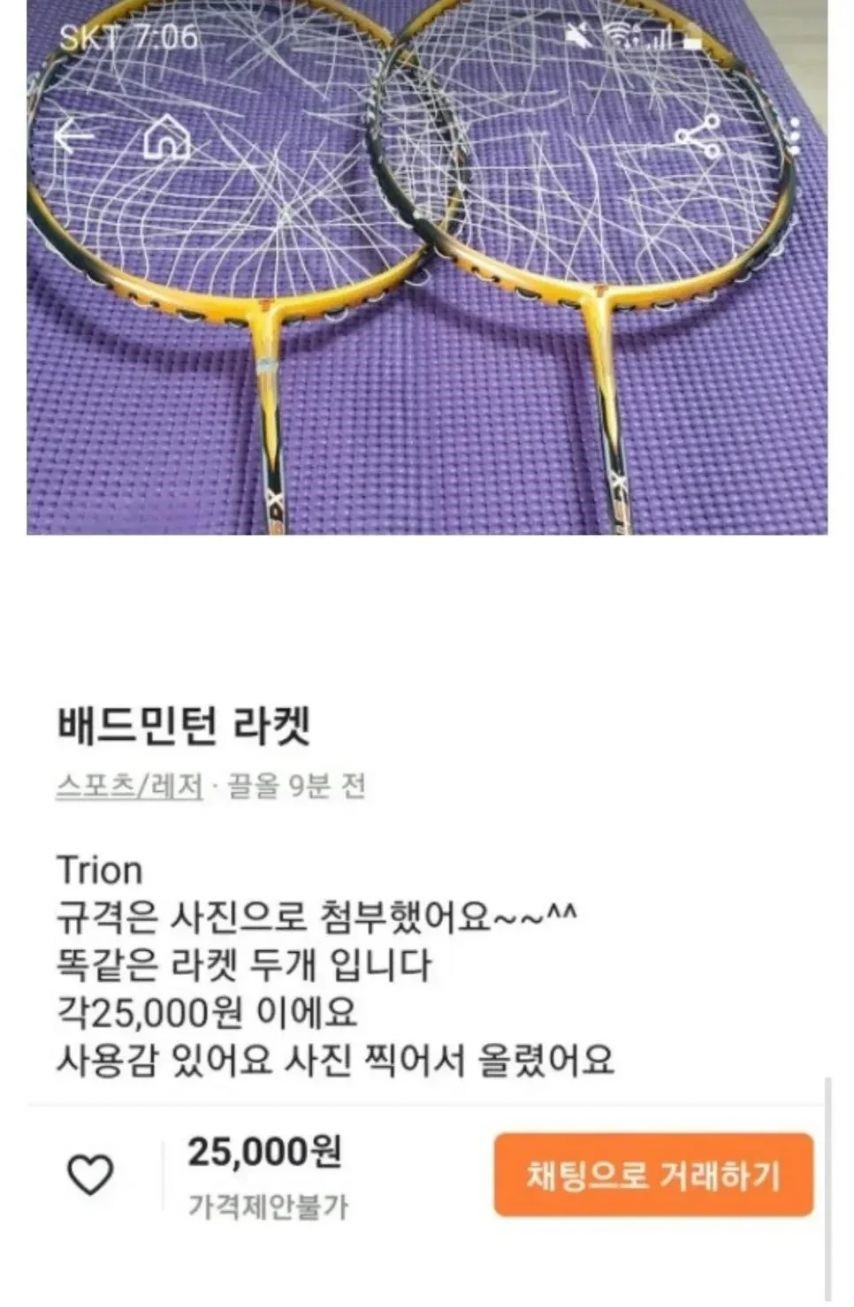The image size is (854, 1307).
Task: Open the overflow menu
Action: tap(794, 135)
